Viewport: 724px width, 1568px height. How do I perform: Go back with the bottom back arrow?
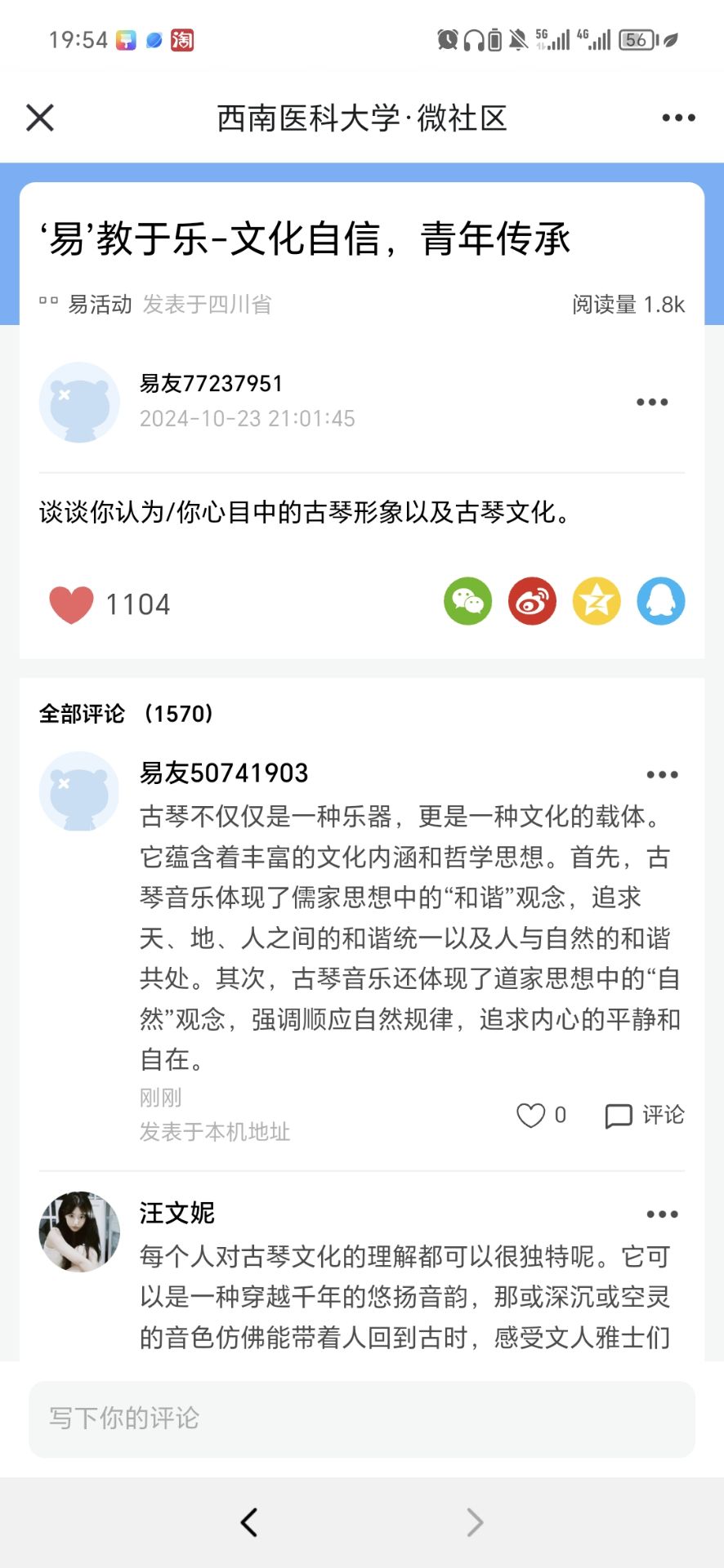click(x=249, y=1522)
